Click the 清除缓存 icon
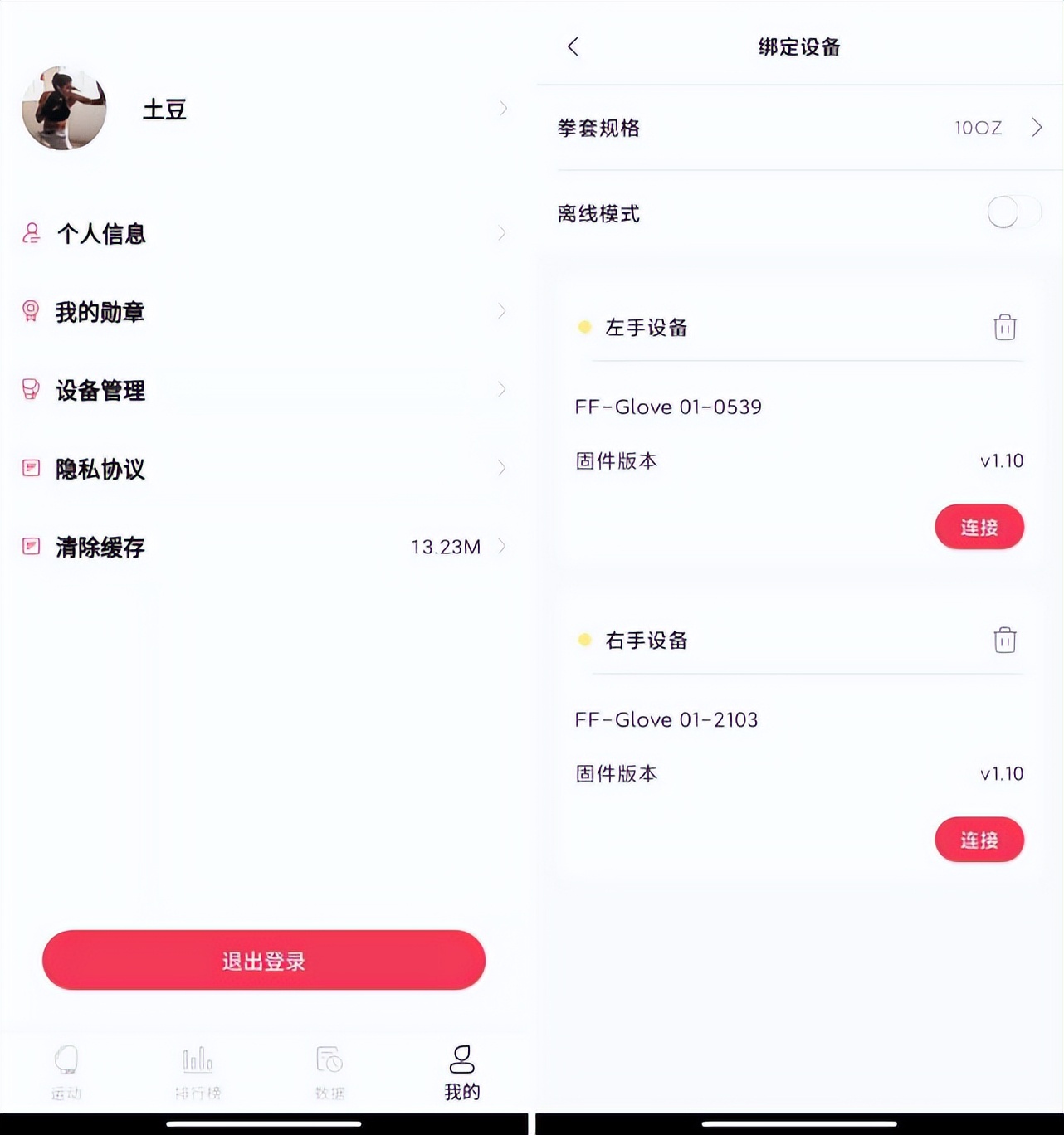Viewport: 1064px width, 1135px height. 31,546
